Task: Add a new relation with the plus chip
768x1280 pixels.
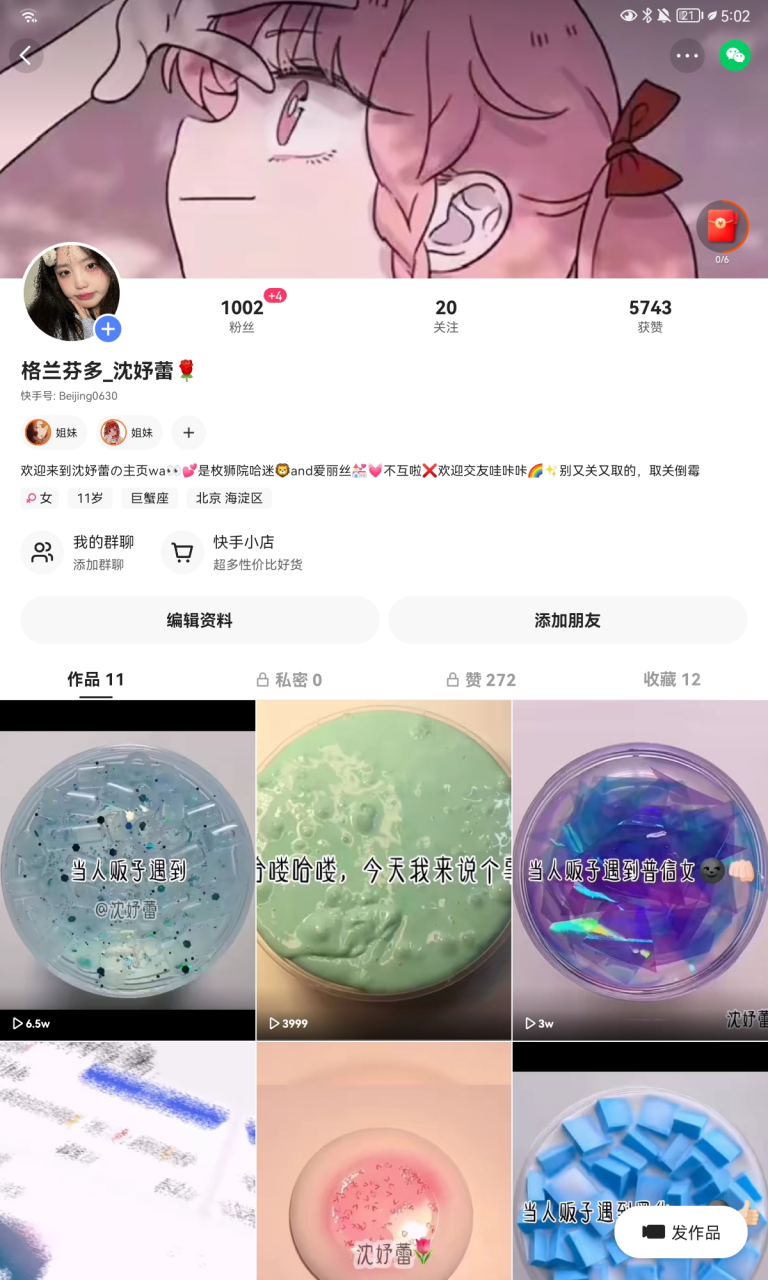Action: [x=188, y=432]
